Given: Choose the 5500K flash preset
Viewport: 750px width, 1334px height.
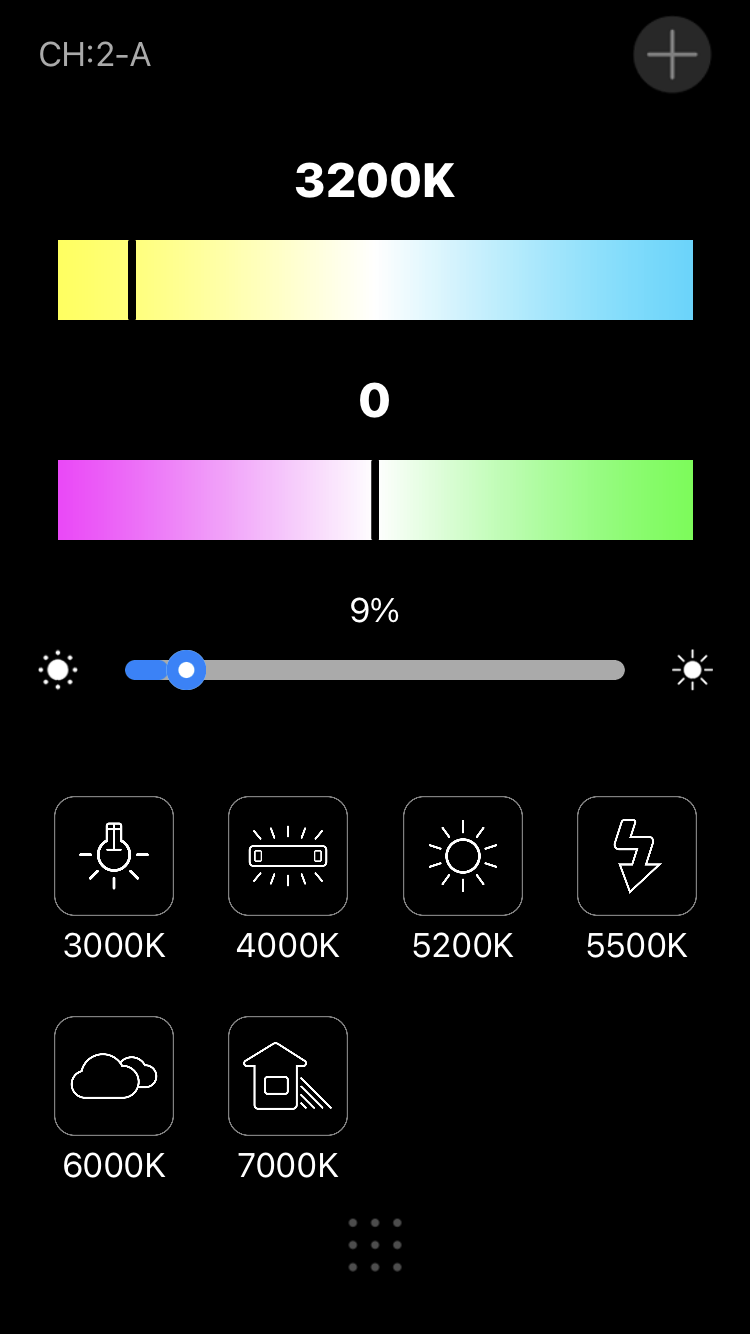Looking at the screenshot, I should (636, 856).
